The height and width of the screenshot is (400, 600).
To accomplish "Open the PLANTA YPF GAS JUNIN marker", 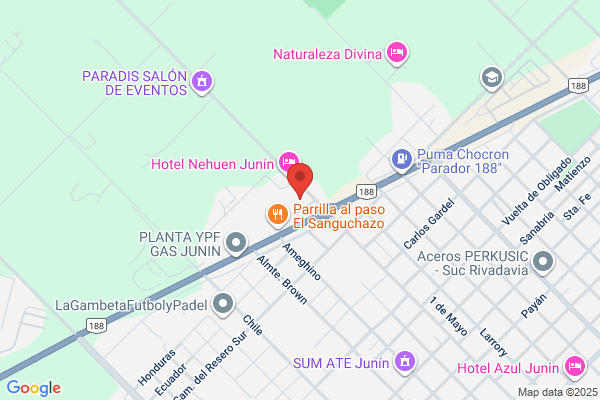I will click(x=236, y=243).
